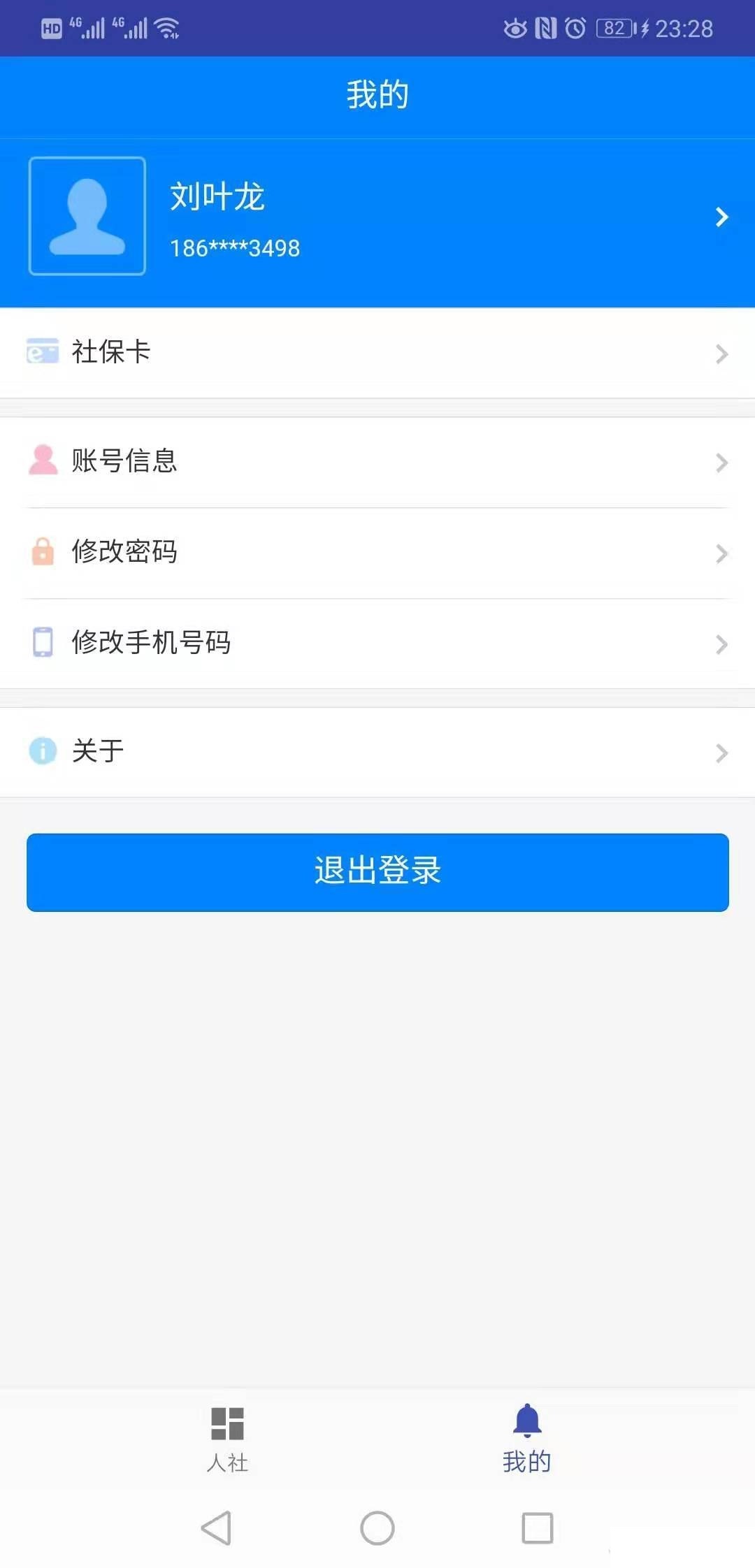
Task: Select the 社保卡 card icon
Action: 42,353
